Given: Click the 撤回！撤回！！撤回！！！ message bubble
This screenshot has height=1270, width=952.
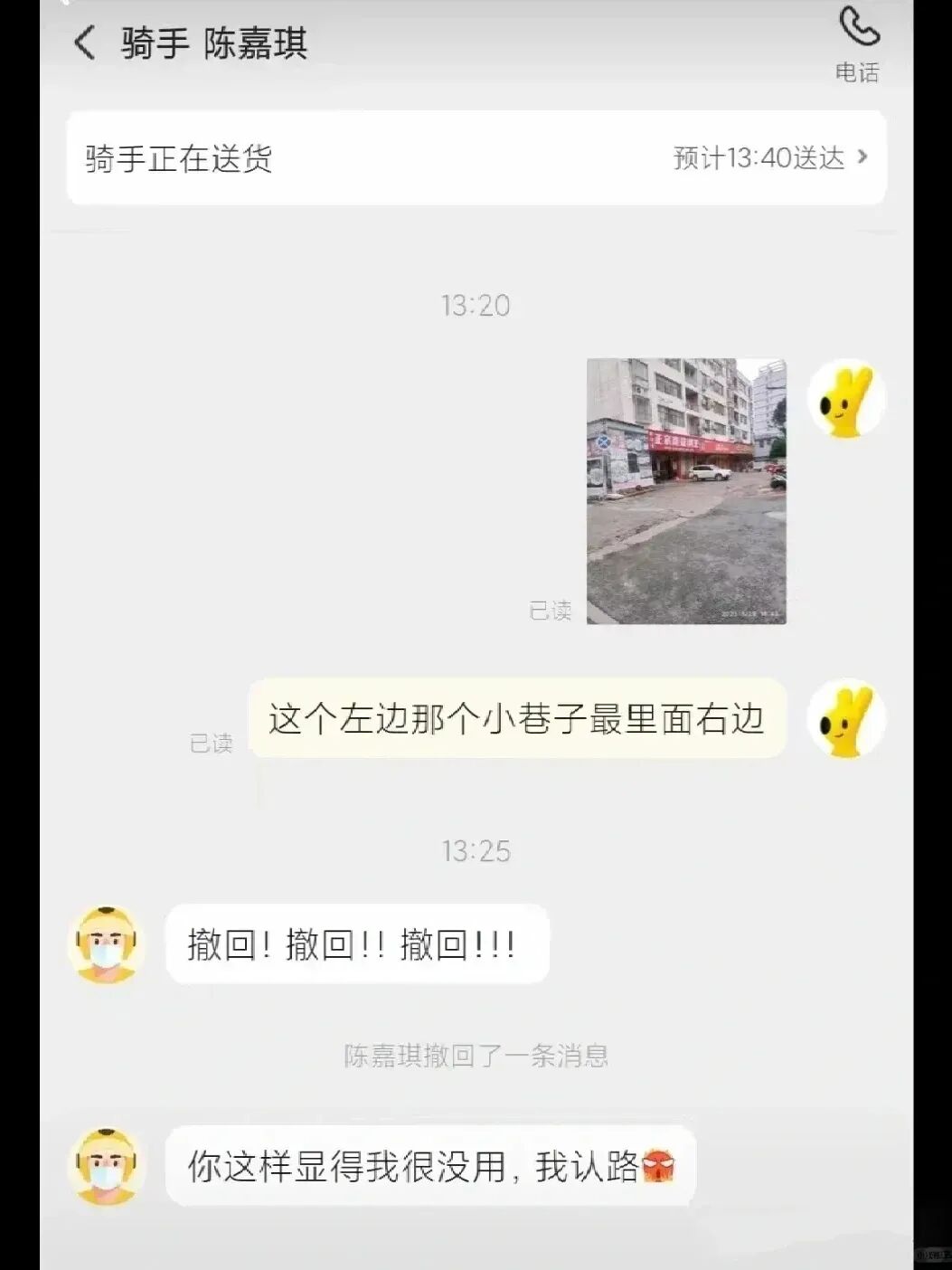Looking at the screenshot, I should point(357,943).
